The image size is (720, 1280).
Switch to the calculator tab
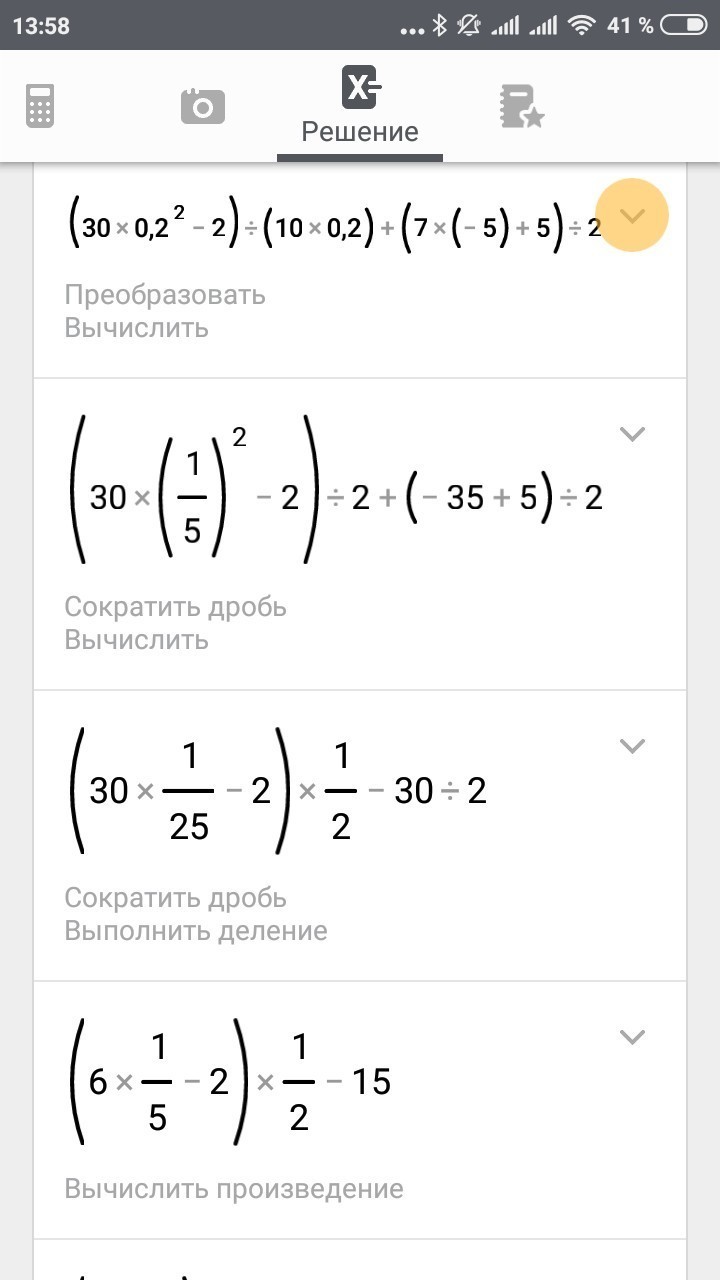40,106
